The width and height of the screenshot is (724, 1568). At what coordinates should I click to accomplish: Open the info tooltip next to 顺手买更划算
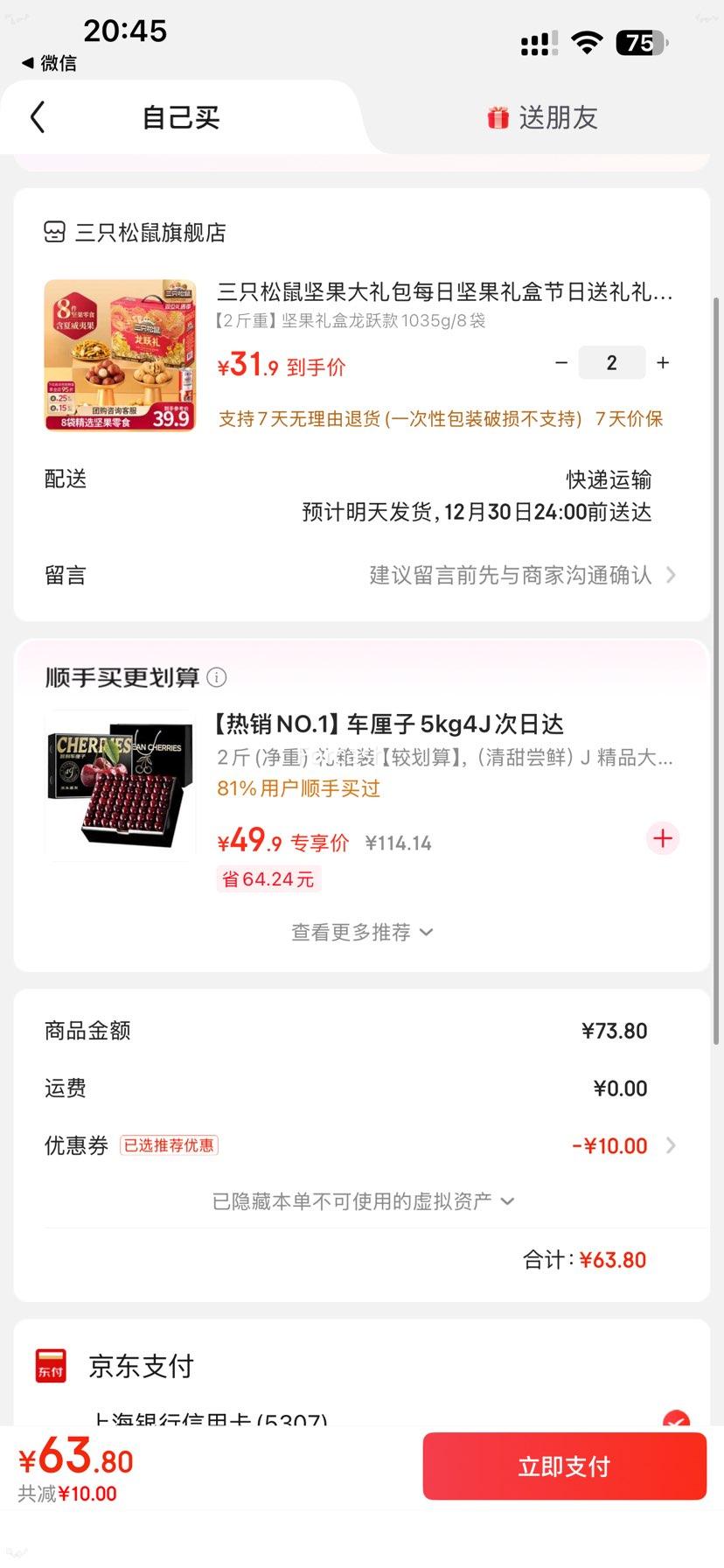point(217,676)
